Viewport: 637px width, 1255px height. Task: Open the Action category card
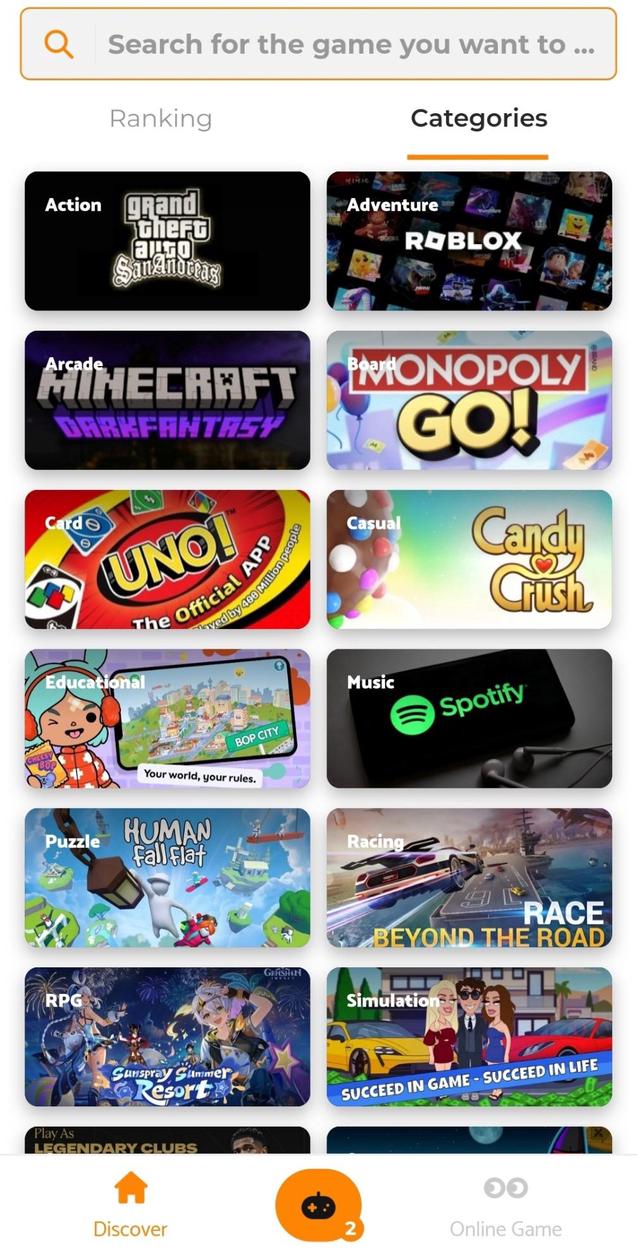tap(167, 241)
